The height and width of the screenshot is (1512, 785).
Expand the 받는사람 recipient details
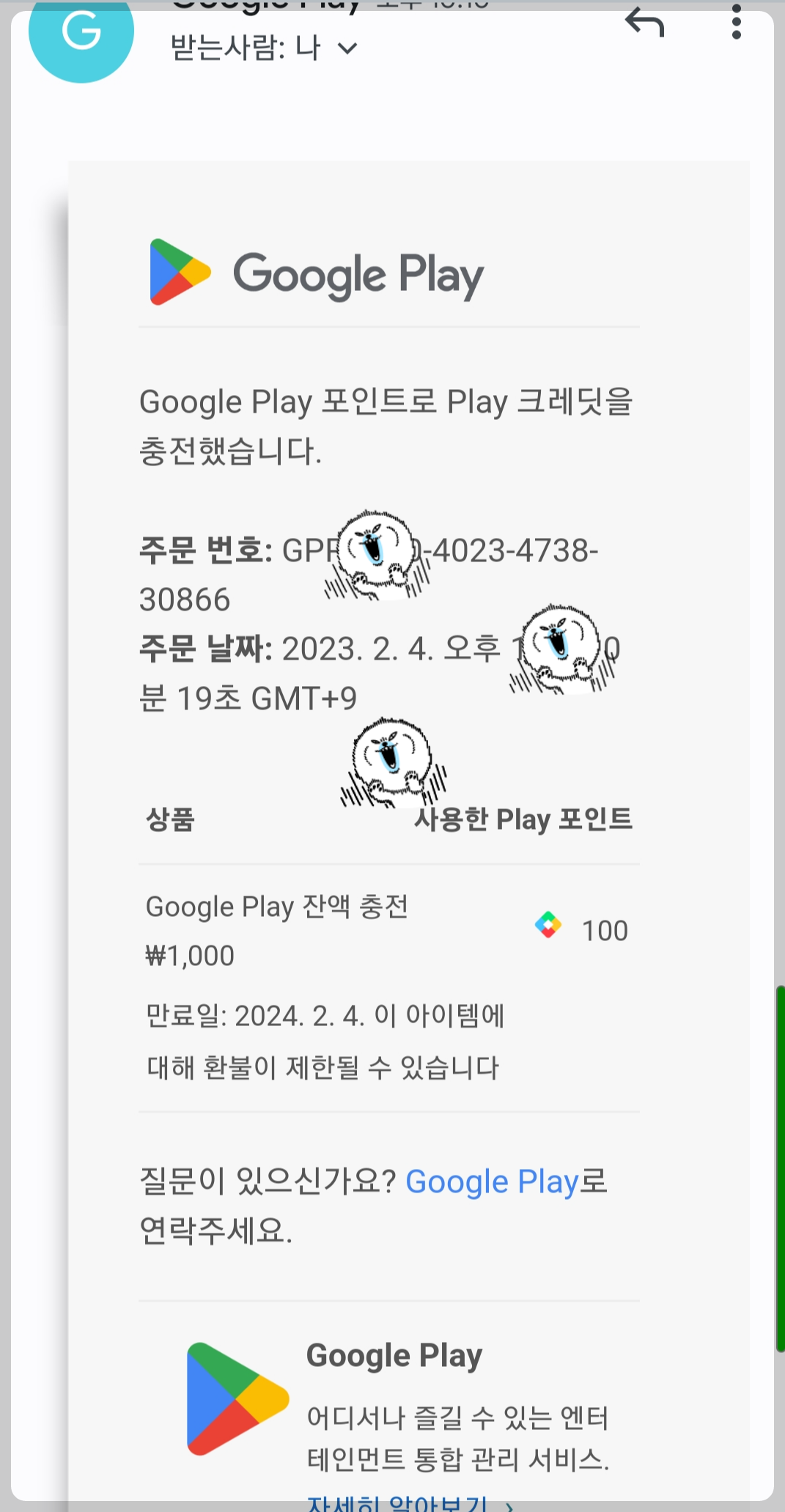coord(347,49)
